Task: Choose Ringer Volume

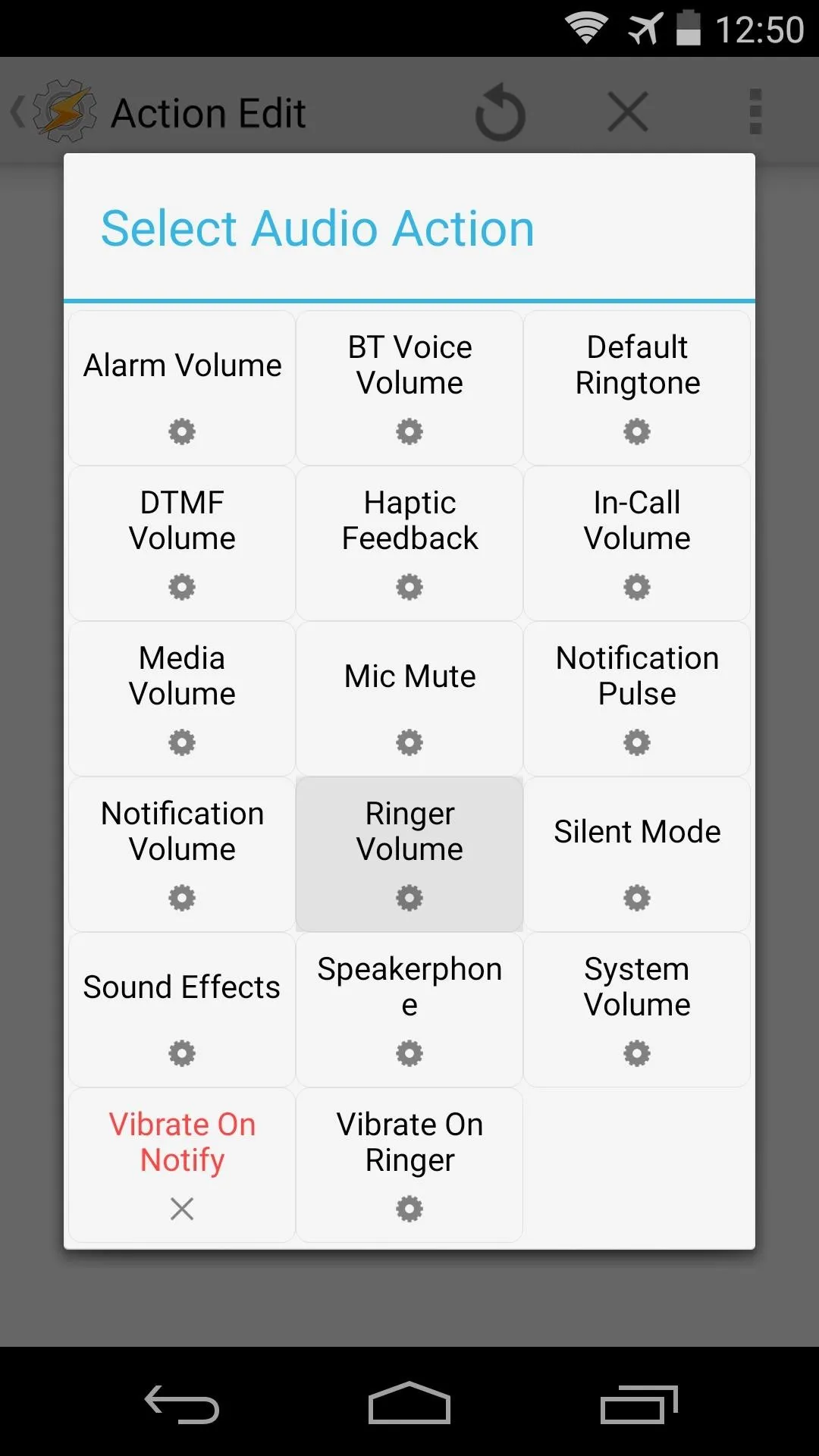Action: (x=409, y=855)
